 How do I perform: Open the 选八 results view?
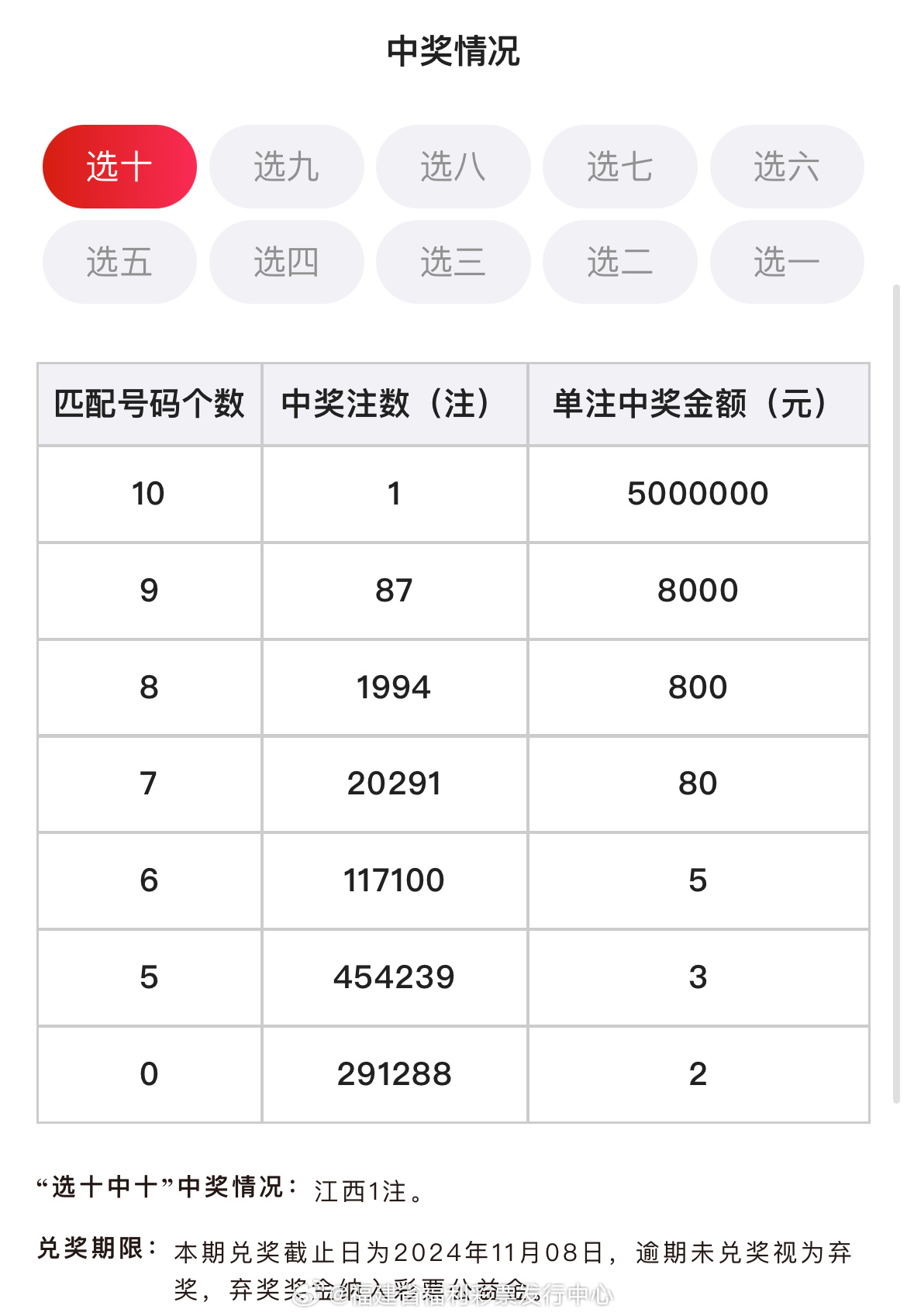453,166
